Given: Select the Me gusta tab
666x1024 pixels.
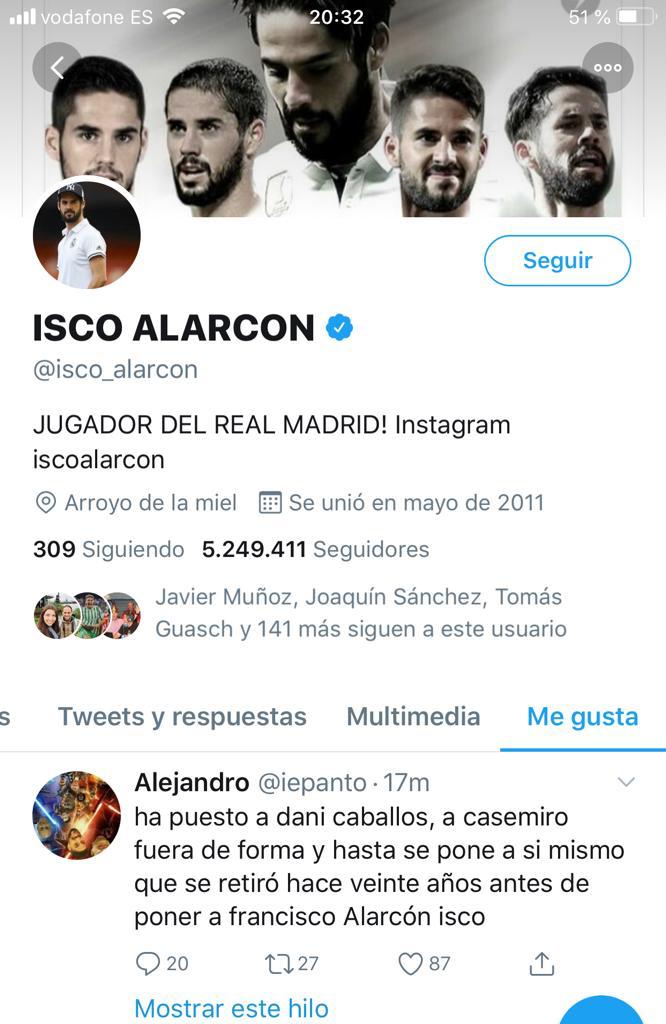Looking at the screenshot, I should 582,716.
